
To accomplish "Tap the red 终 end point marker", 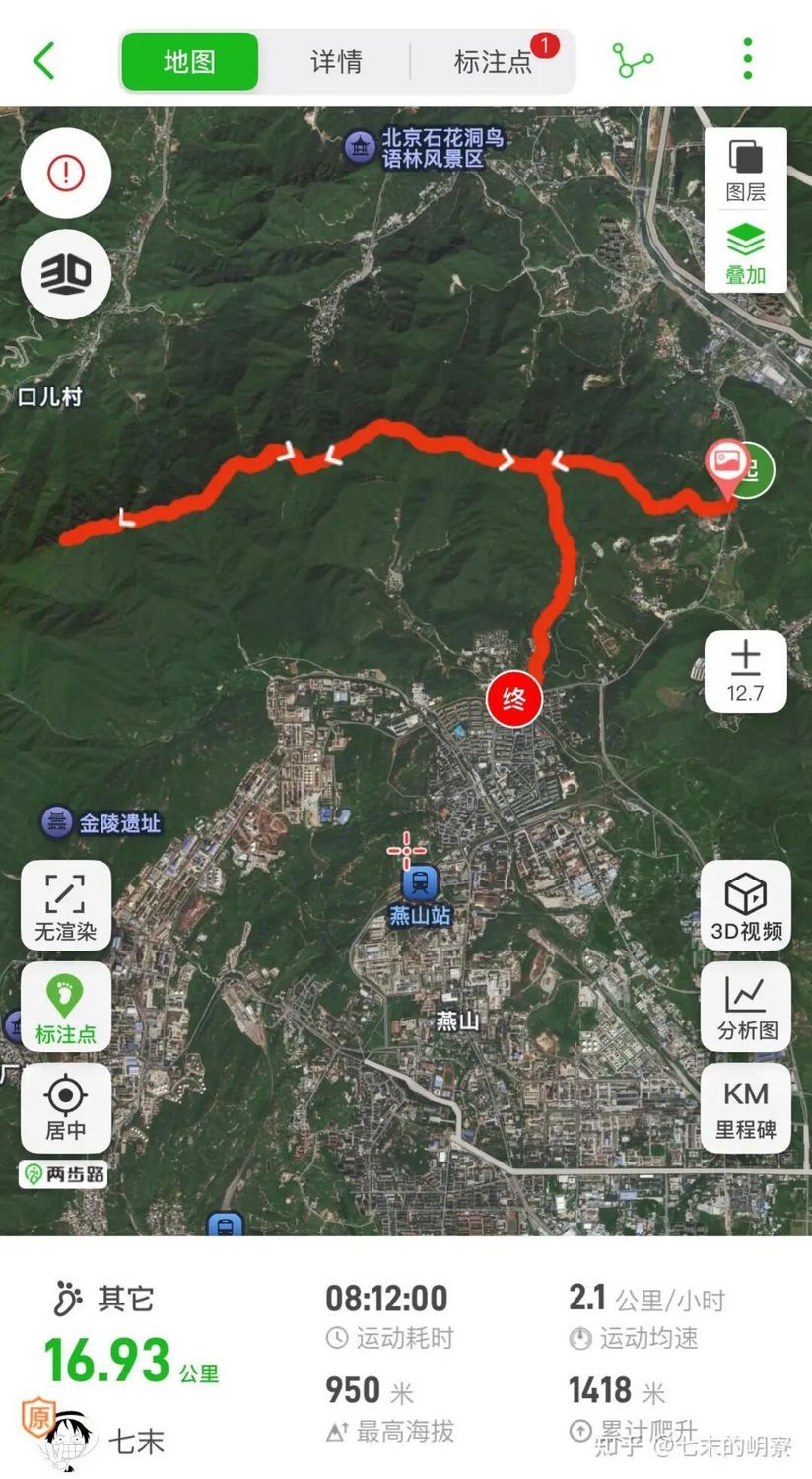I will pyautogui.click(x=513, y=699).
